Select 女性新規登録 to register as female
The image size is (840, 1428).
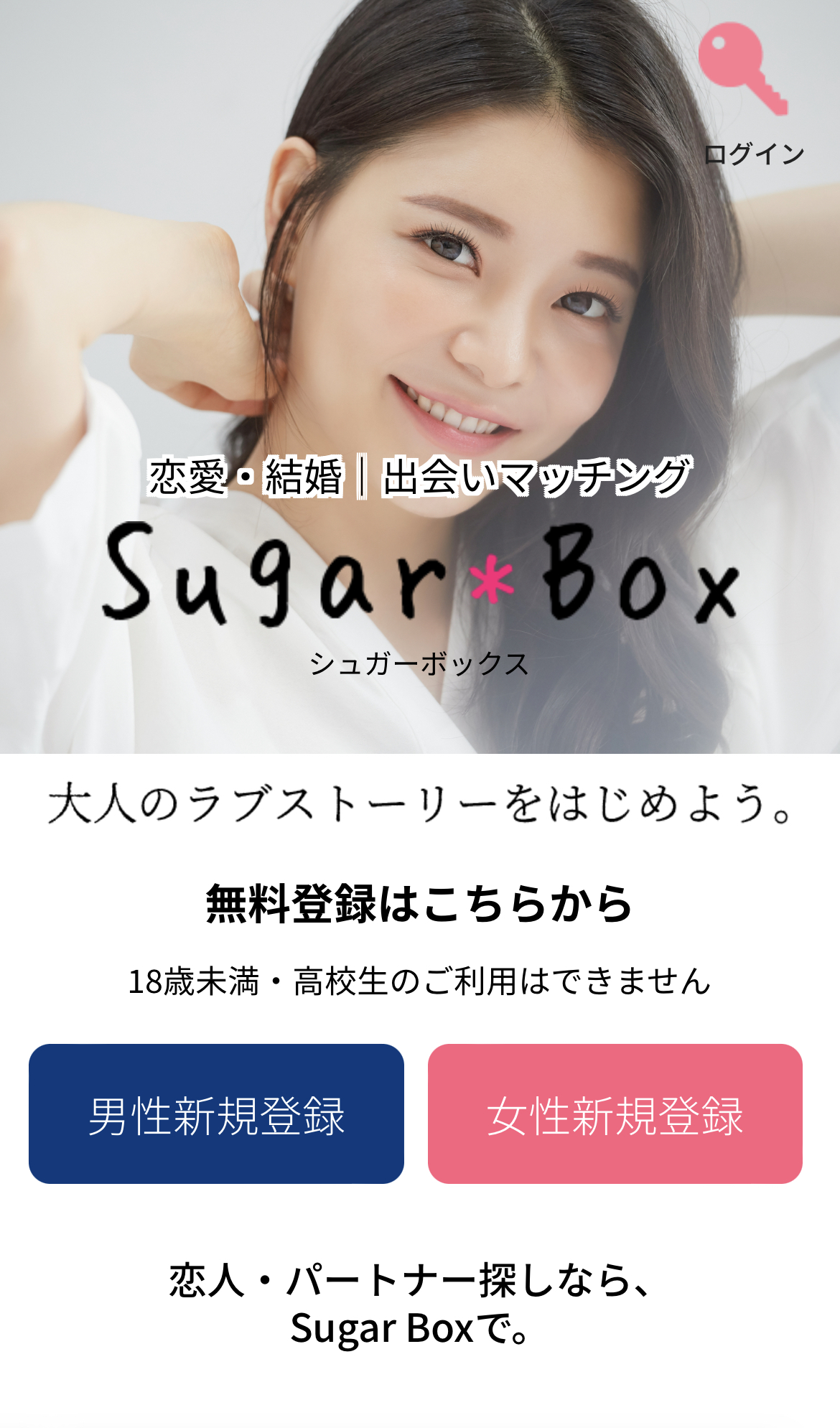pyautogui.click(x=615, y=1114)
